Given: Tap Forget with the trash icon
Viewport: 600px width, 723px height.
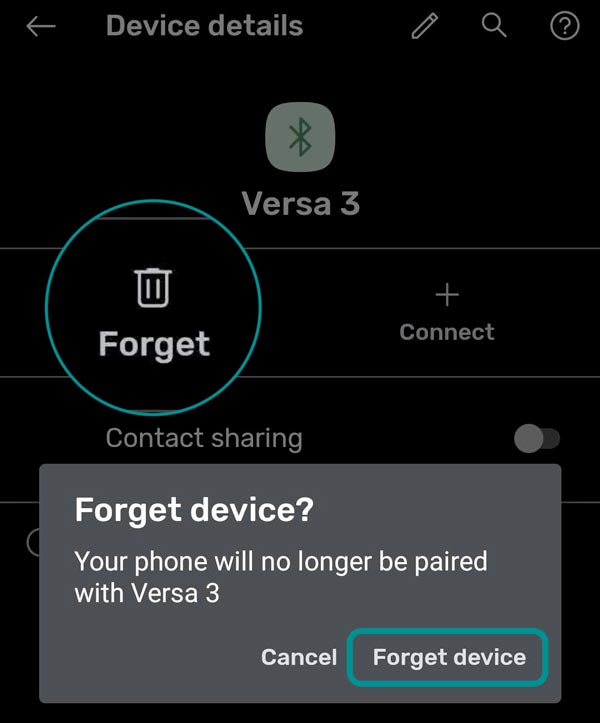Looking at the screenshot, I should [x=154, y=312].
